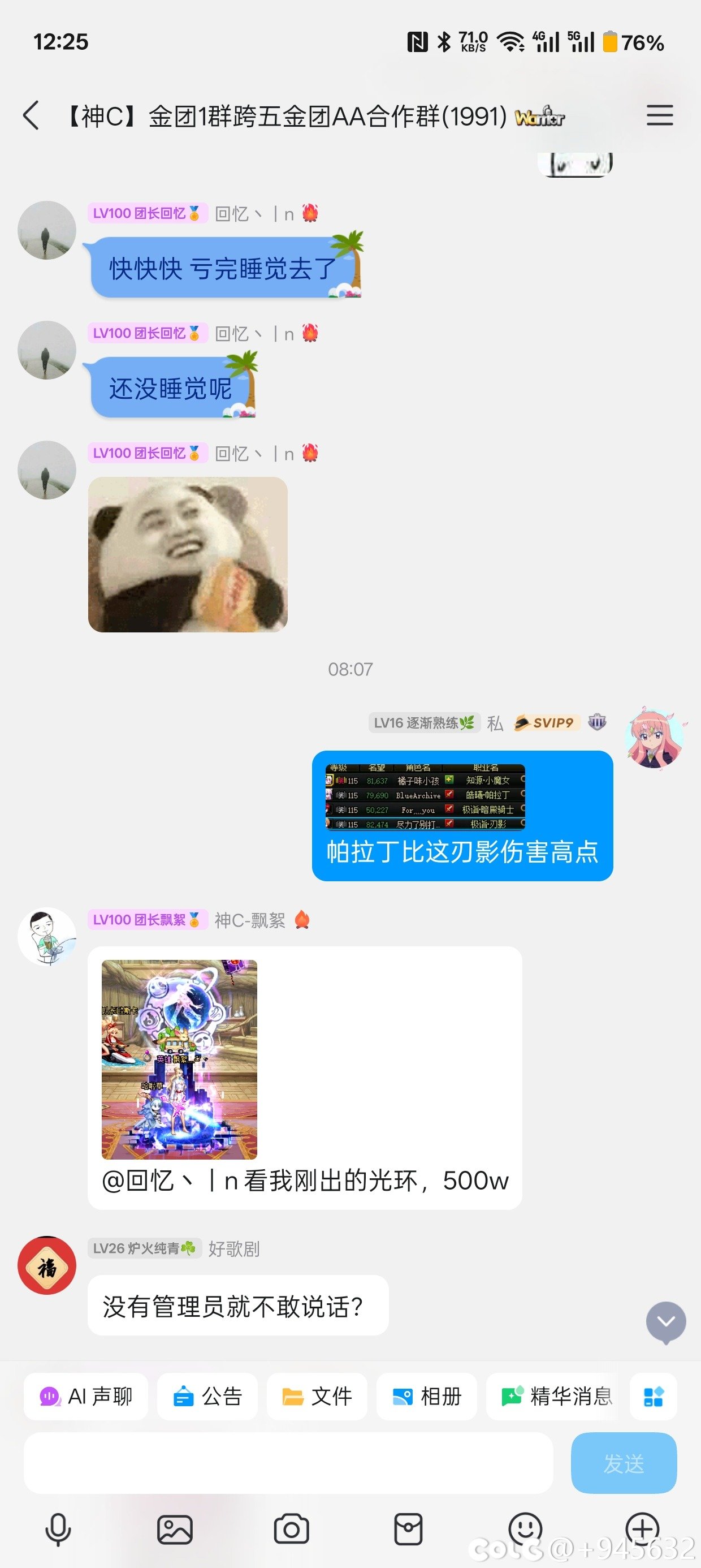Open the image gallery picker

175,1528
